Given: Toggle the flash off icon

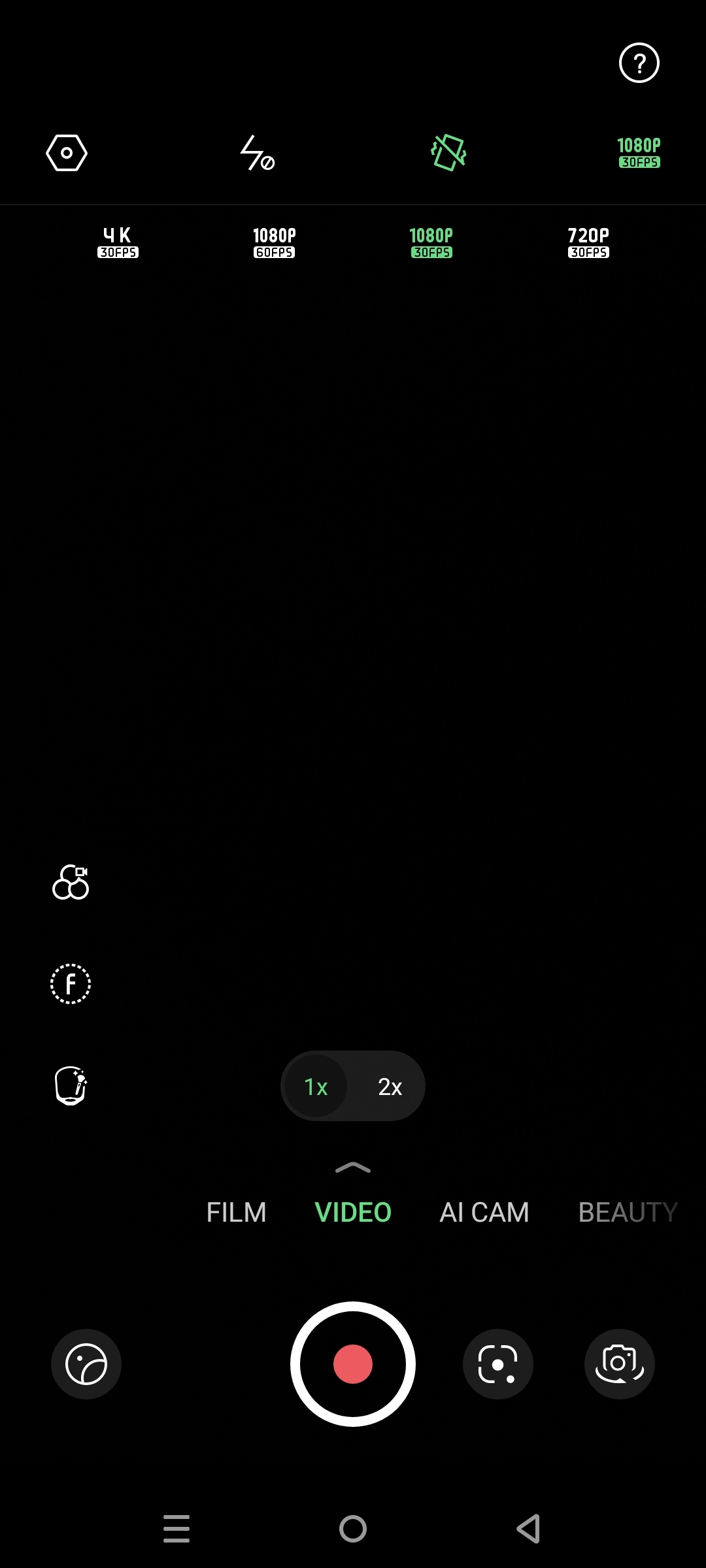Looking at the screenshot, I should click(257, 154).
